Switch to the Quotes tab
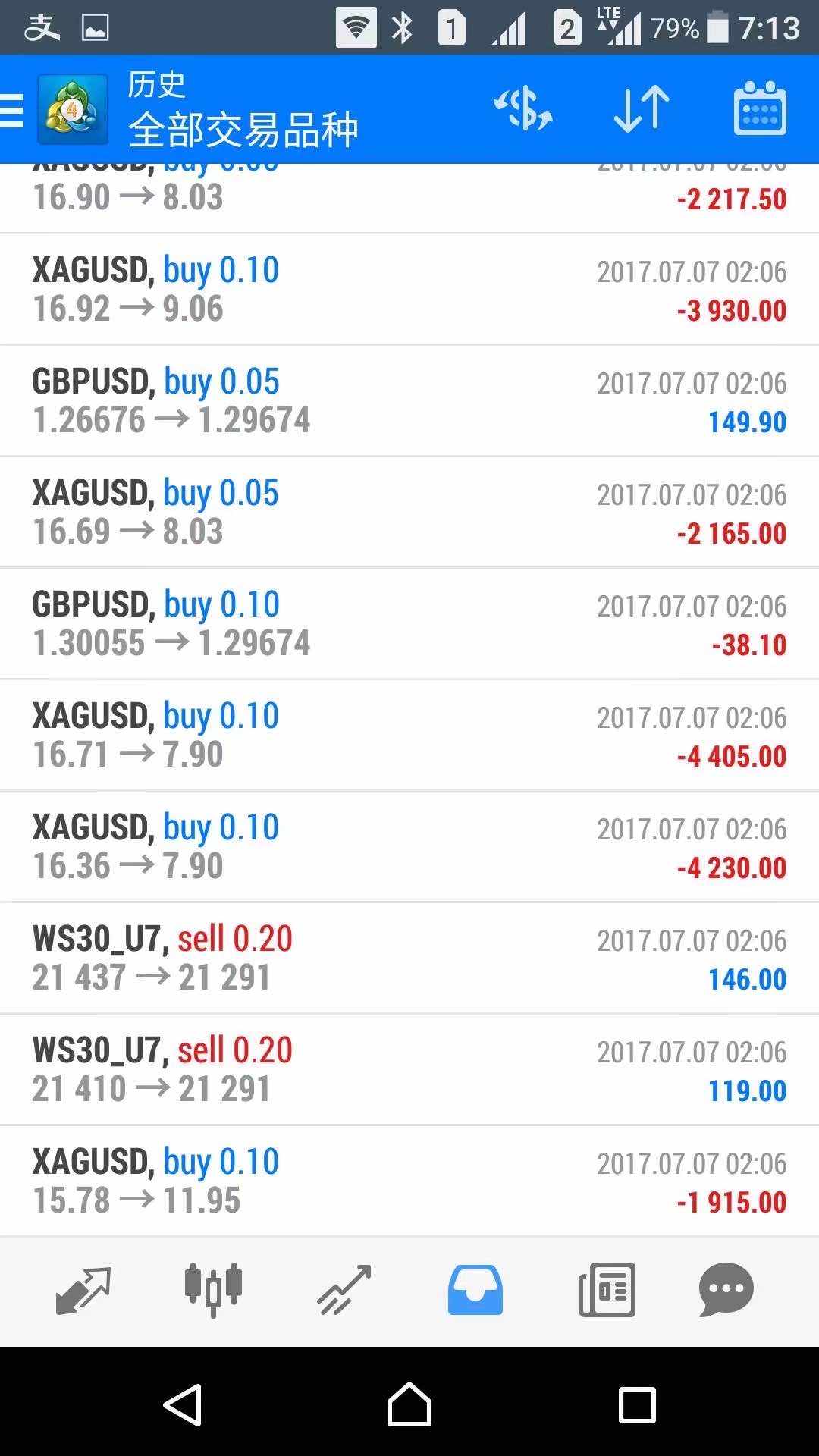The height and width of the screenshot is (1456, 819). tap(83, 1290)
